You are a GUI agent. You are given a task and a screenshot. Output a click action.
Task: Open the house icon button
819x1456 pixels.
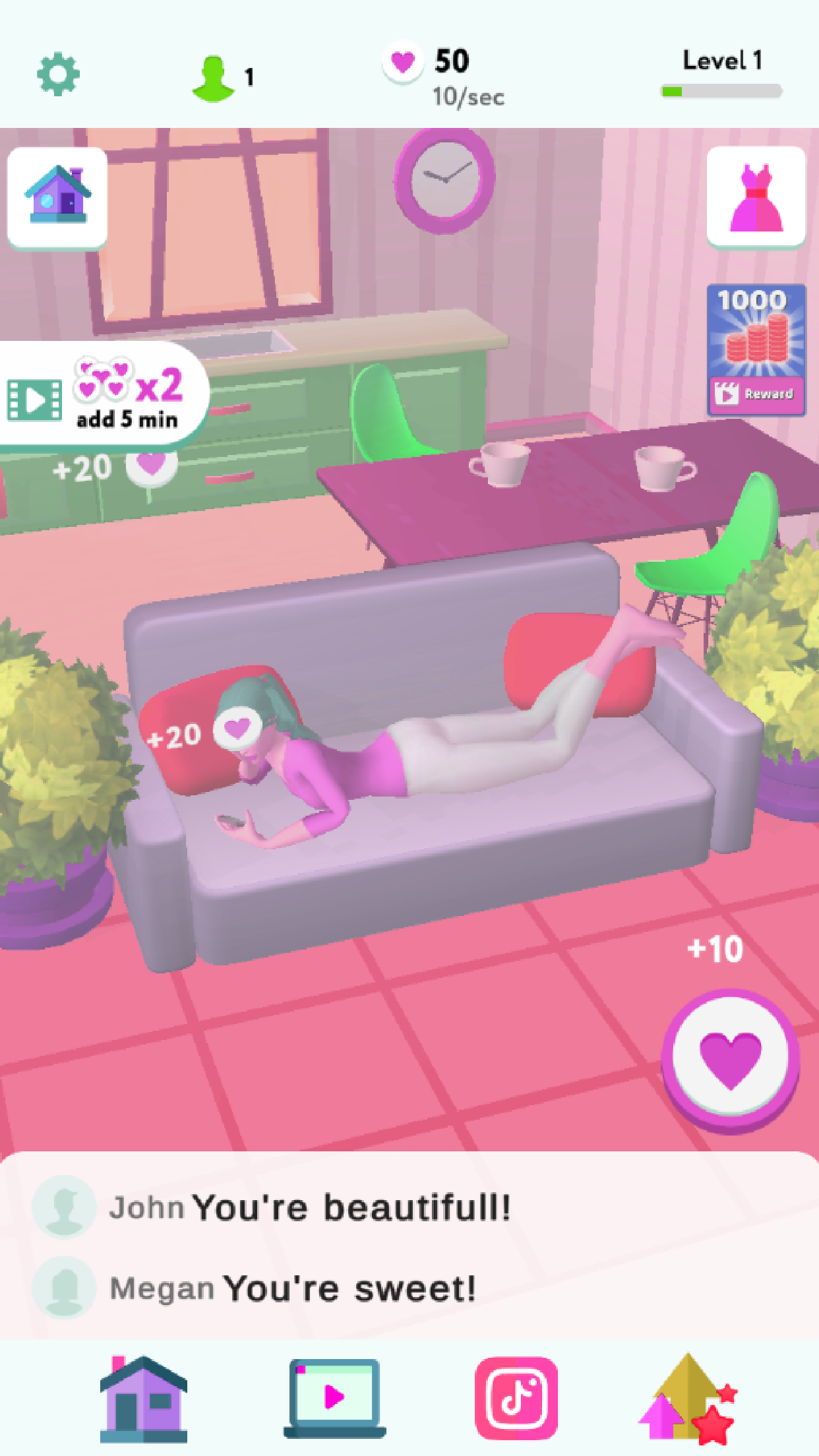click(57, 197)
